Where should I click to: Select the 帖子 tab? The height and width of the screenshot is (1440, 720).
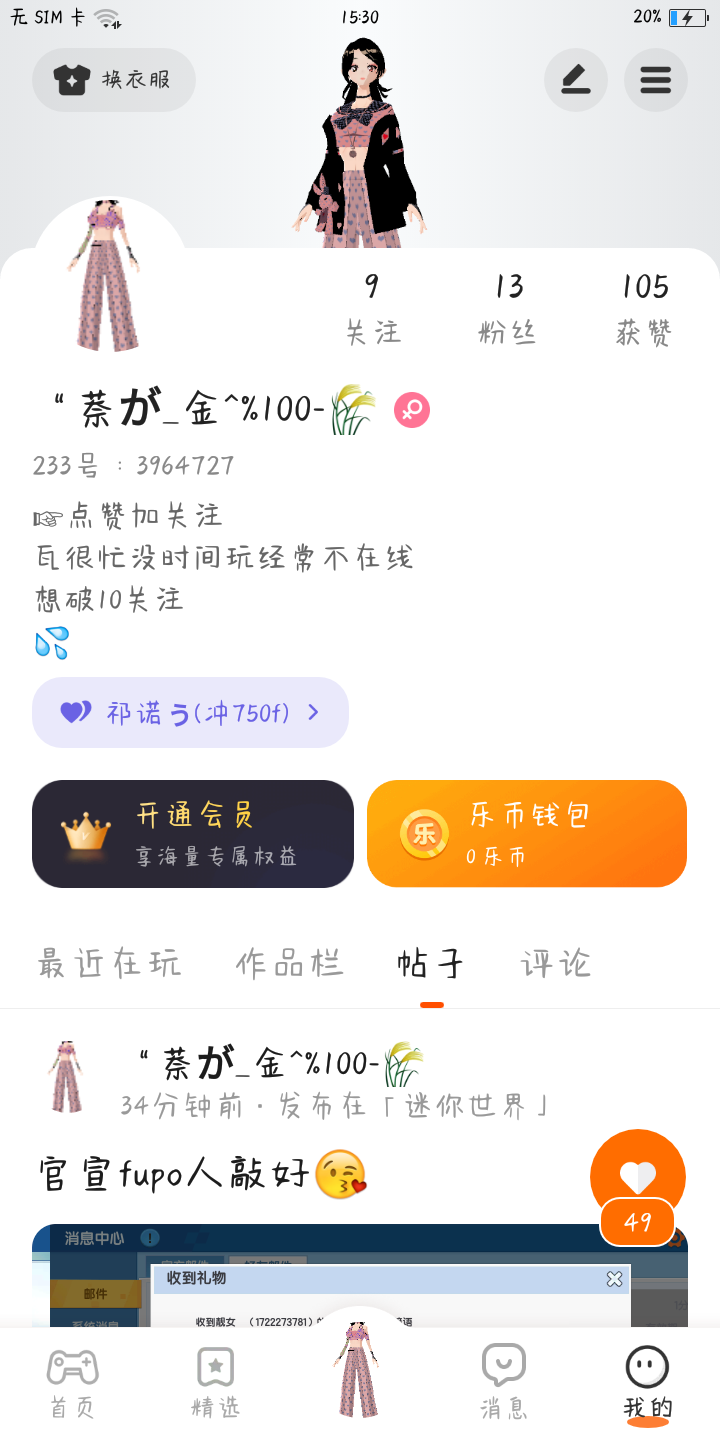click(x=431, y=964)
